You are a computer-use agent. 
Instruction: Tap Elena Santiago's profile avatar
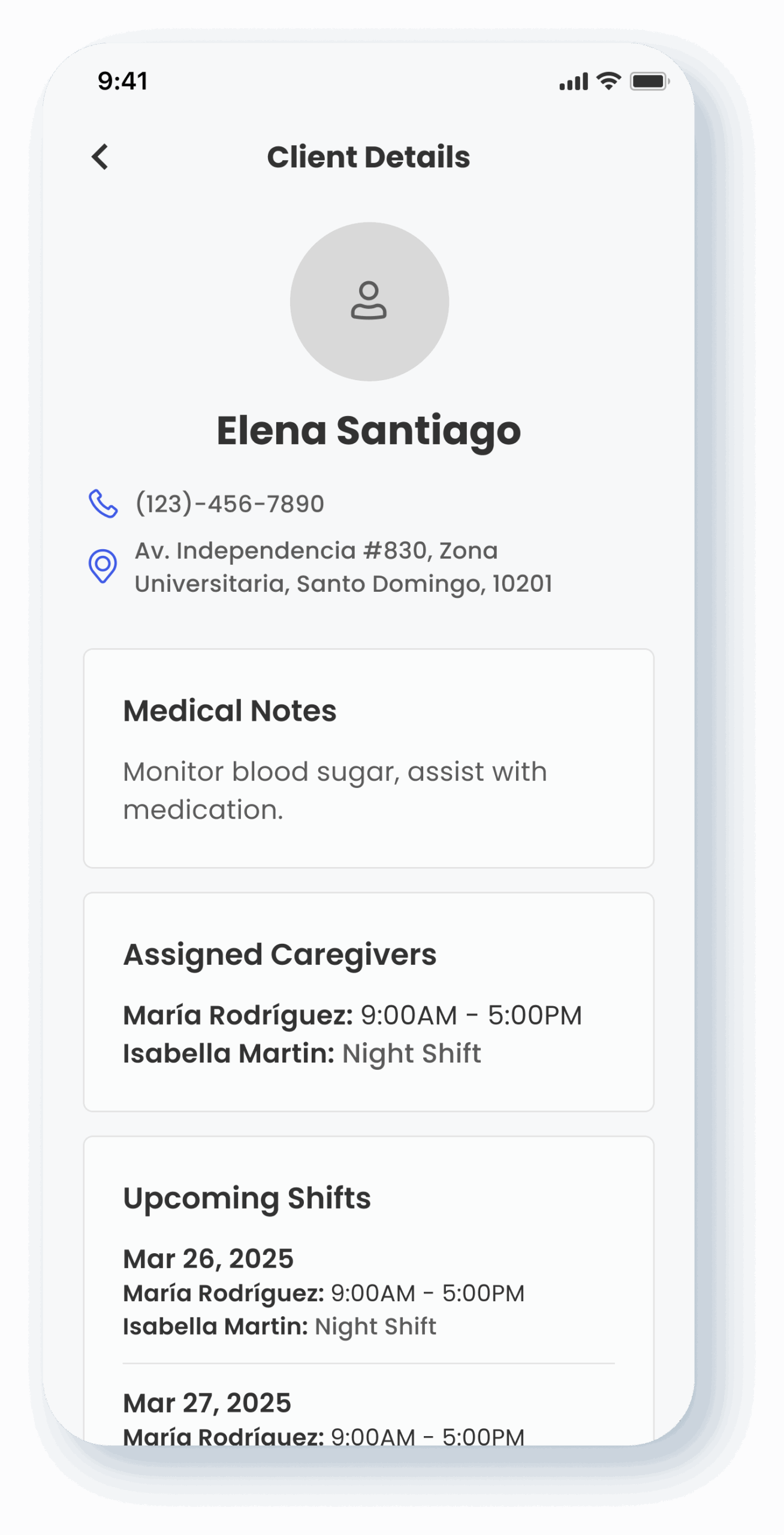coord(369,302)
